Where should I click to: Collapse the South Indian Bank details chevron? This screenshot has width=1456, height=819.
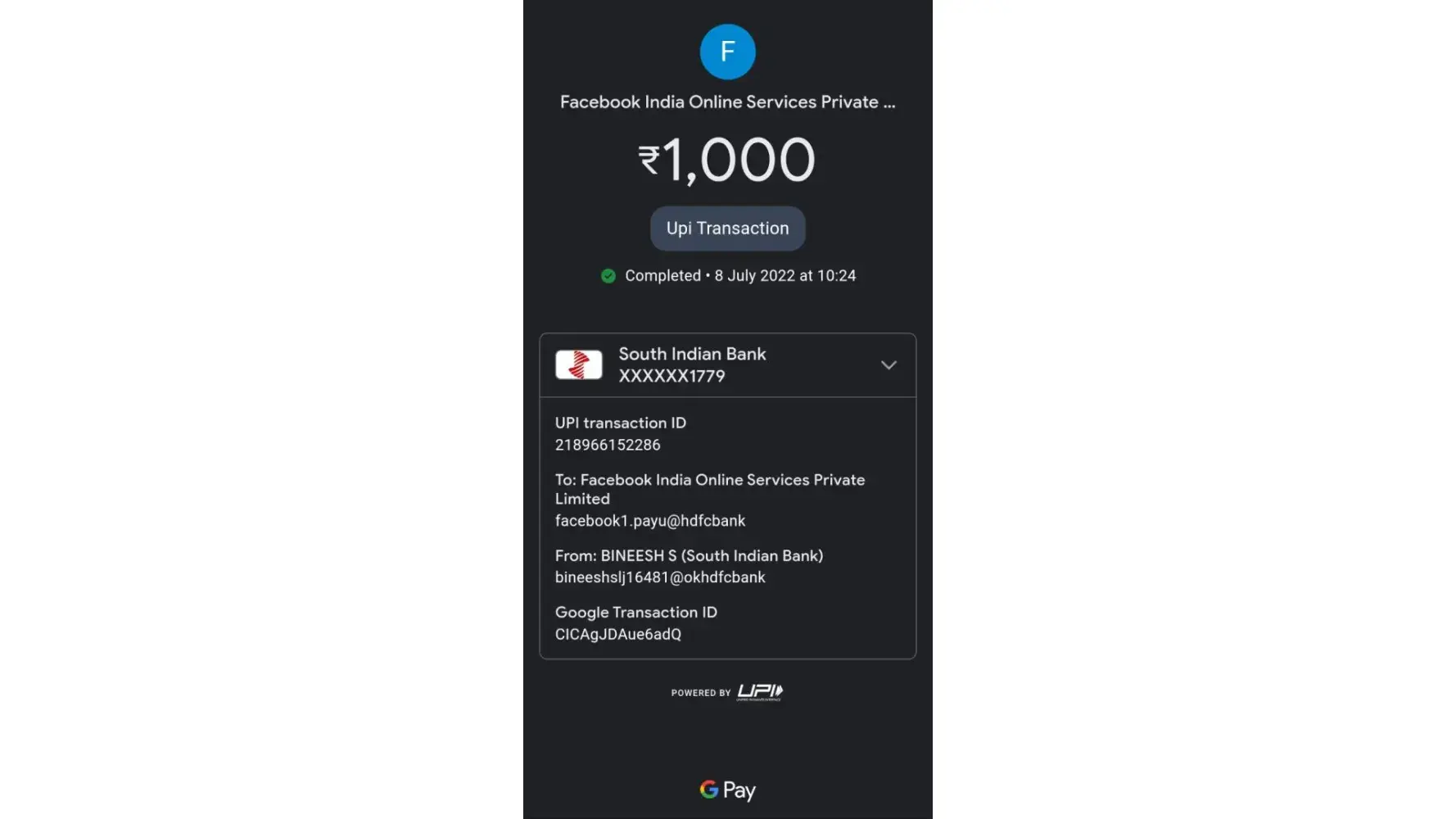click(889, 365)
